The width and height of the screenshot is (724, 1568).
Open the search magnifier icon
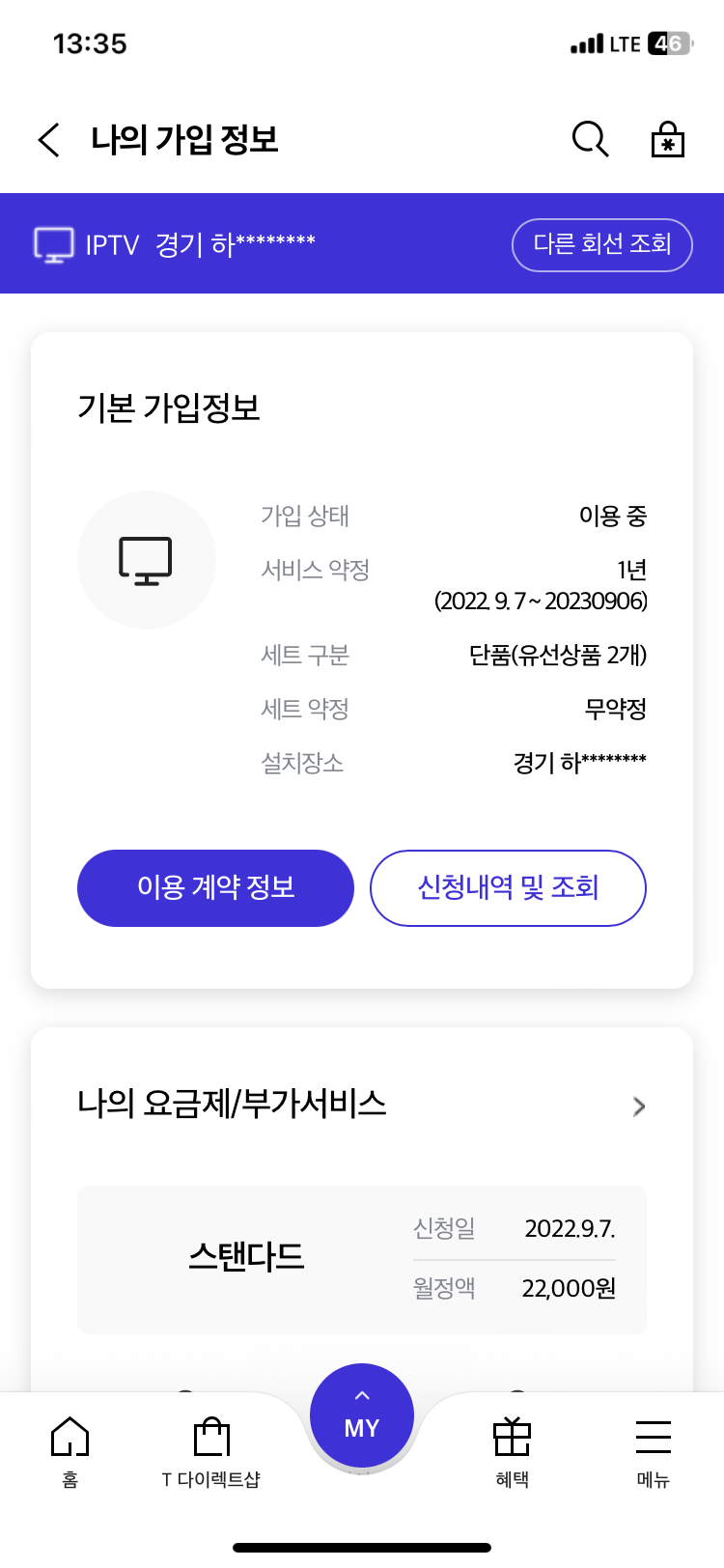point(590,139)
